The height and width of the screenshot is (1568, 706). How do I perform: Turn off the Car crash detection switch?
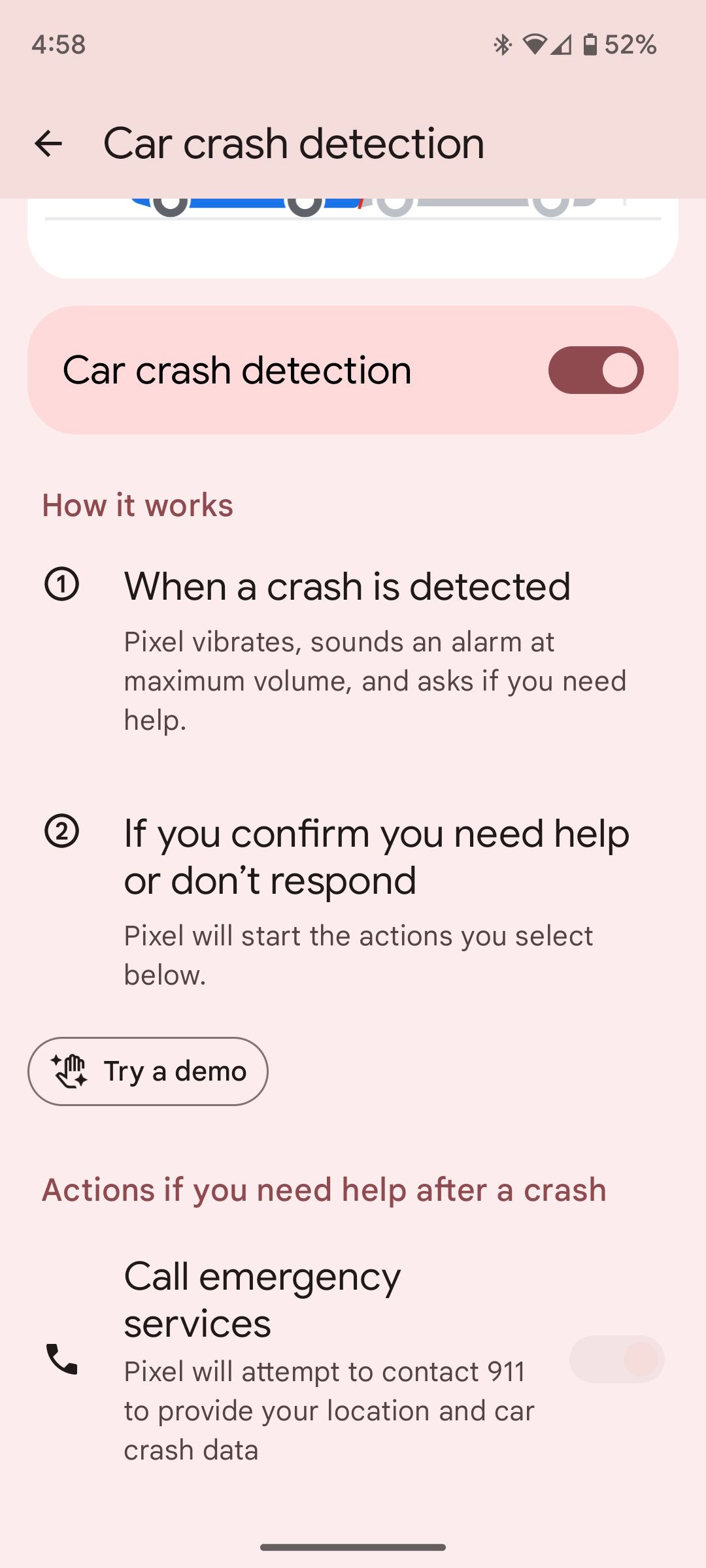coord(596,370)
